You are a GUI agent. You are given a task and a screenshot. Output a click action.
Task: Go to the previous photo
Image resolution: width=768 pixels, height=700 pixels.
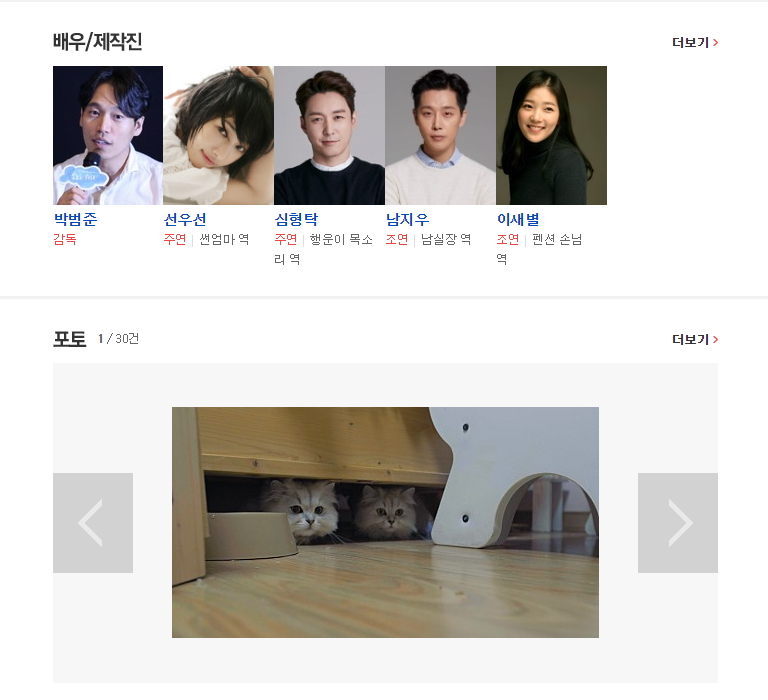point(92,523)
